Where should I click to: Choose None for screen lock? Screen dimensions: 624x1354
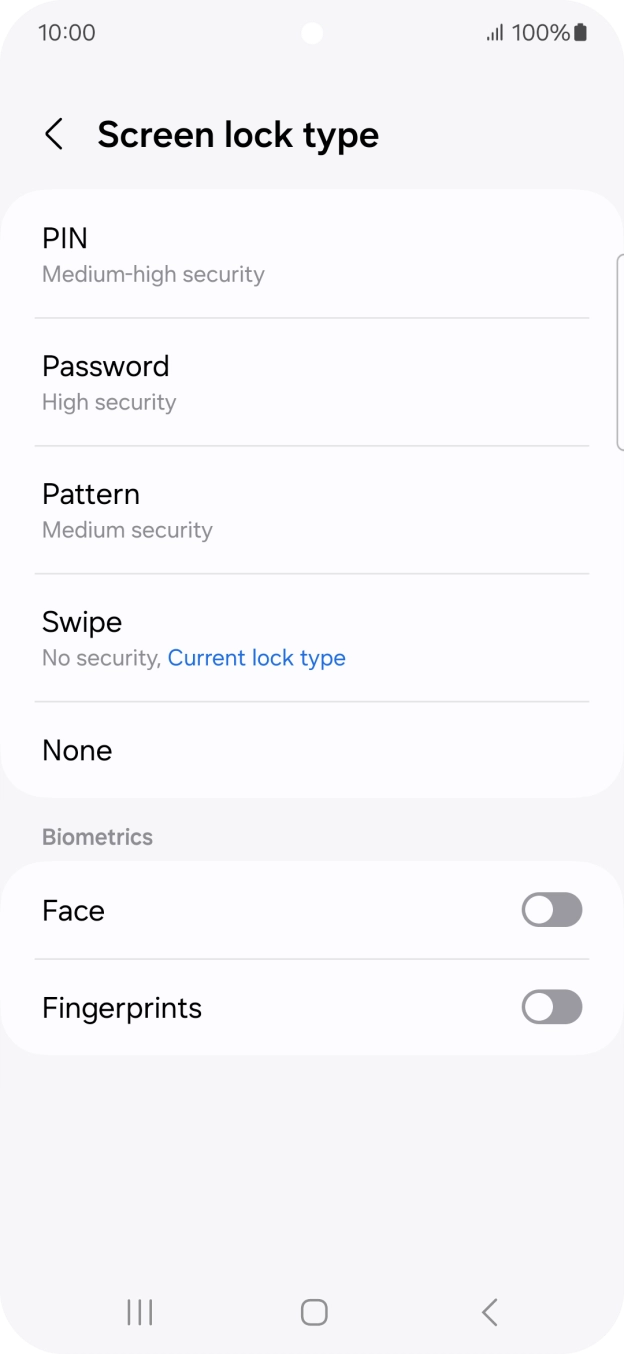[312, 750]
